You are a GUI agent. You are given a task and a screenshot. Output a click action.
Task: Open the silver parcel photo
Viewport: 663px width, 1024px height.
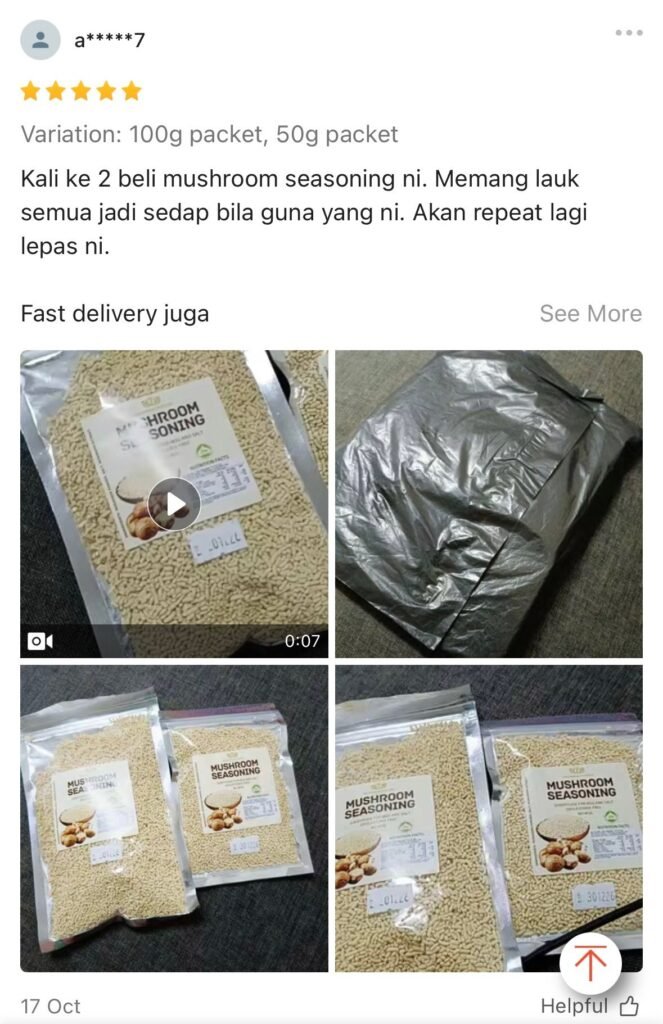coord(488,504)
